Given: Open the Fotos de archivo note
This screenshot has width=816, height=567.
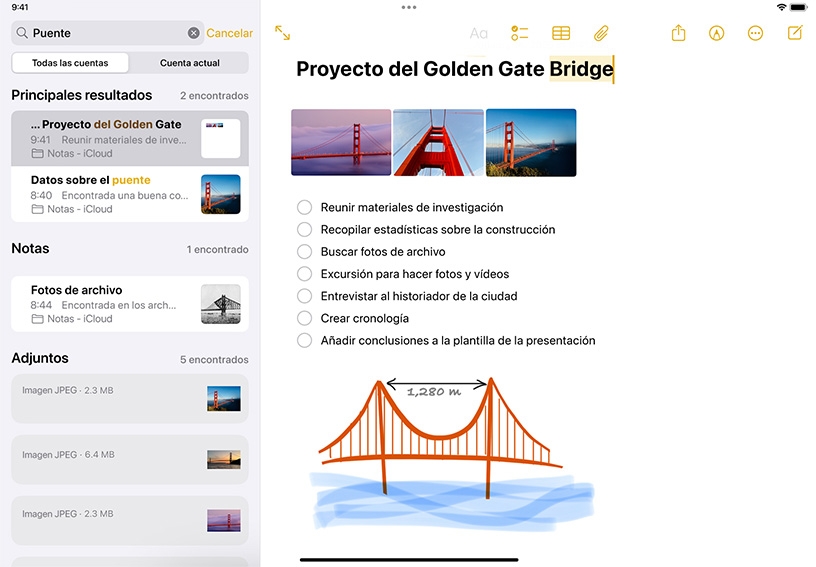Looking at the screenshot, I should [x=130, y=304].
